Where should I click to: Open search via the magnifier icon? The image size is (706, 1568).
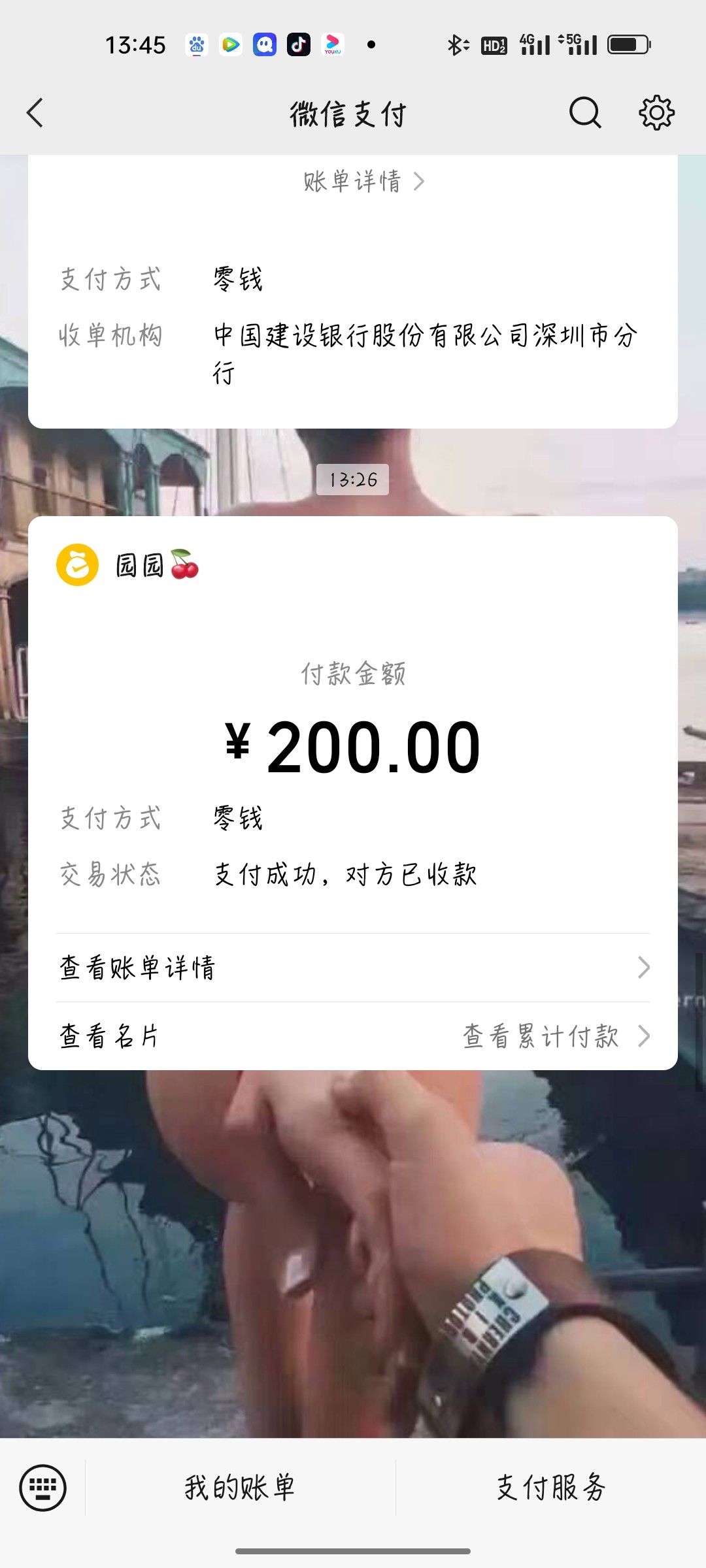click(x=584, y=112)
